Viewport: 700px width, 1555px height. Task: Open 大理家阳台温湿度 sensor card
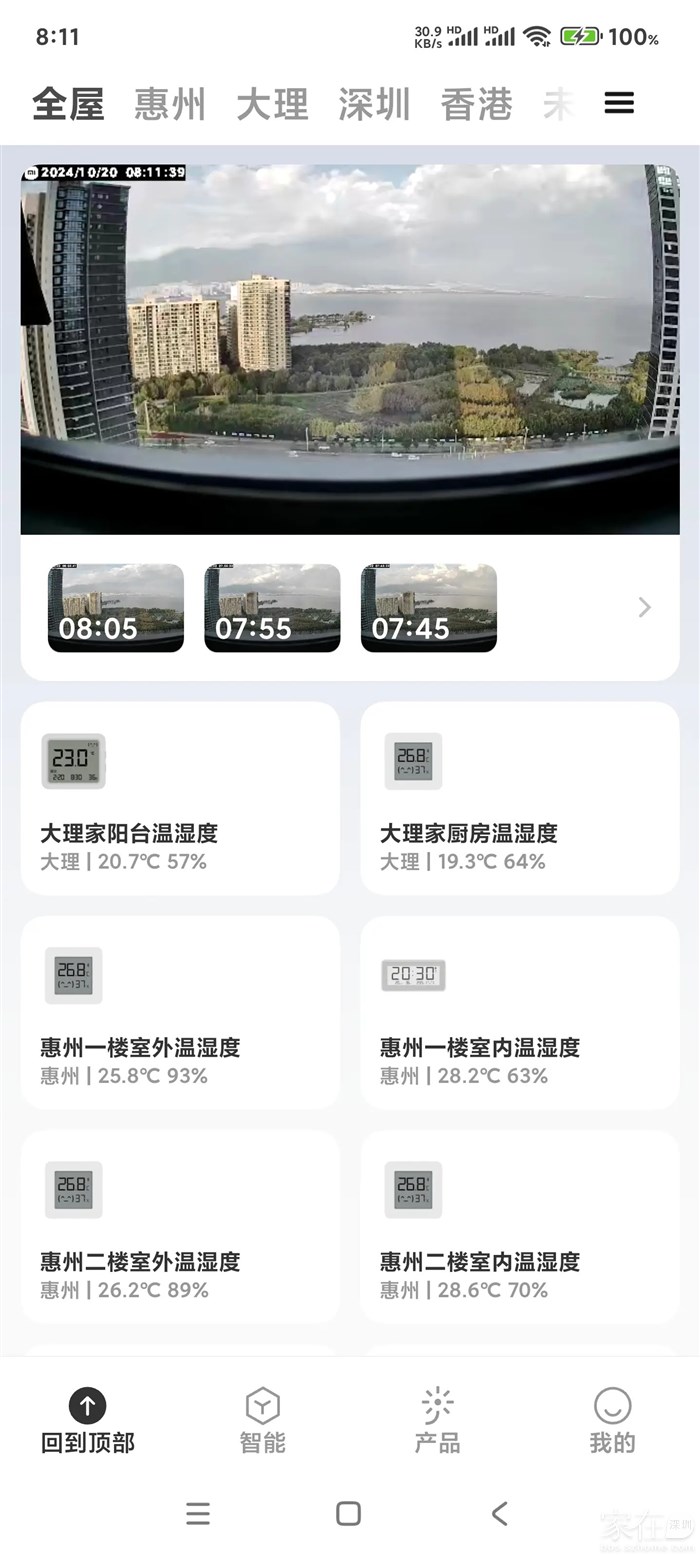click(180, 798)
